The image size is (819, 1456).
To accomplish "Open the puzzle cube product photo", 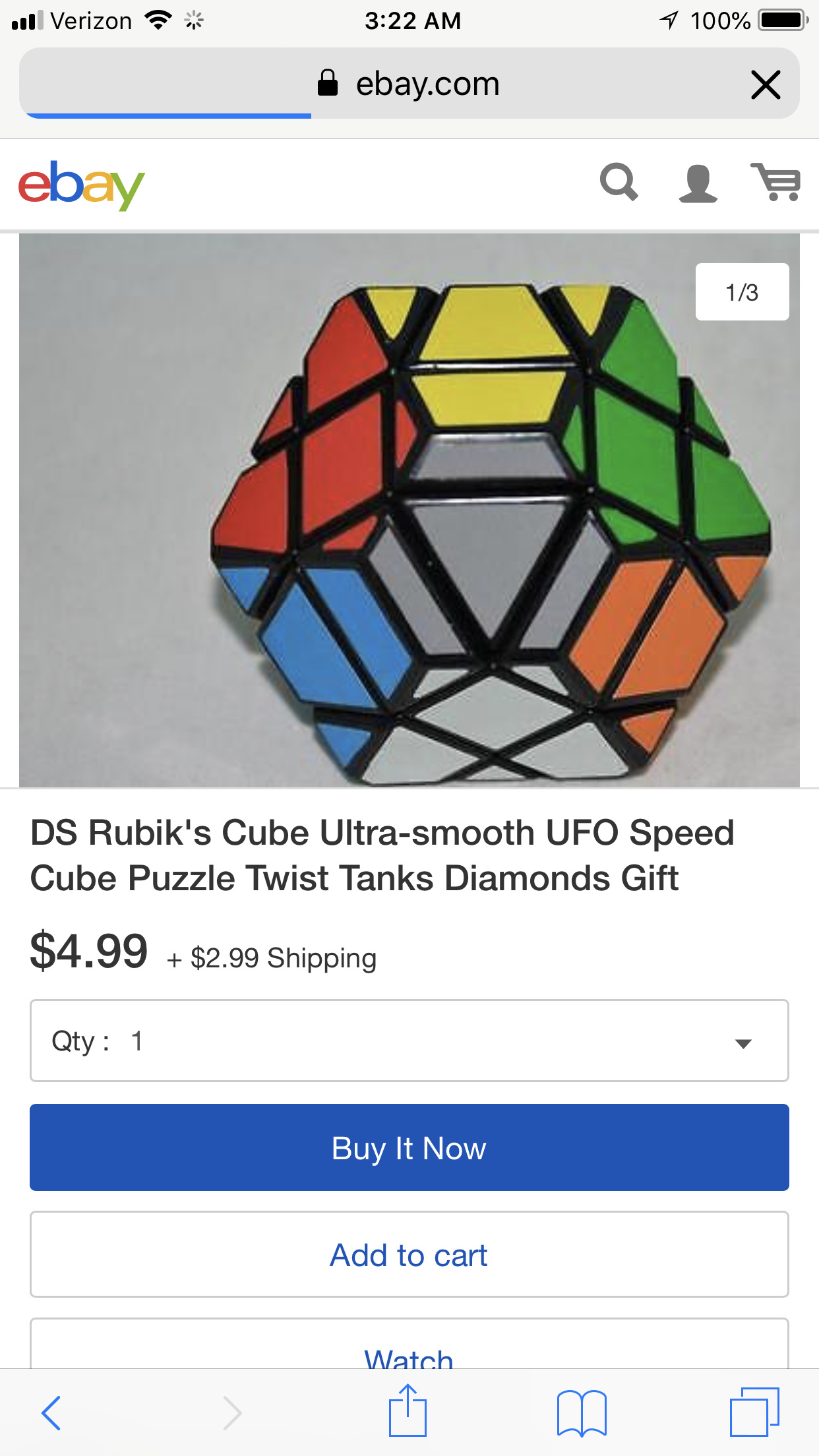I will (409, 510).
